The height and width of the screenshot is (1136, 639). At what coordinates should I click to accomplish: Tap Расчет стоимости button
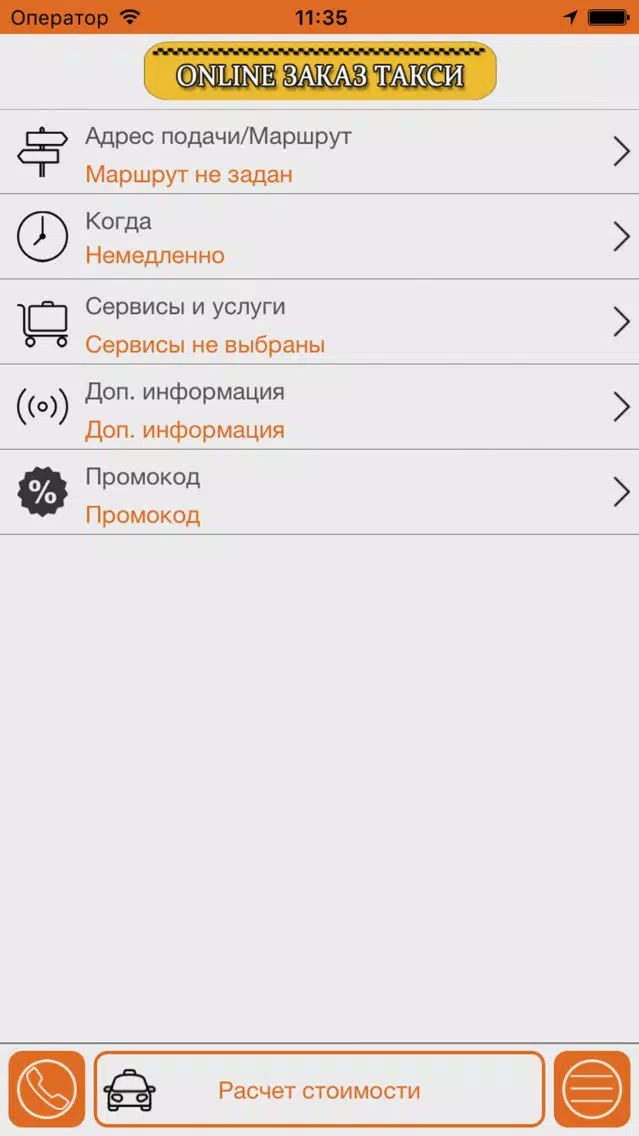pyautogui.click(x=319, y=1089)
